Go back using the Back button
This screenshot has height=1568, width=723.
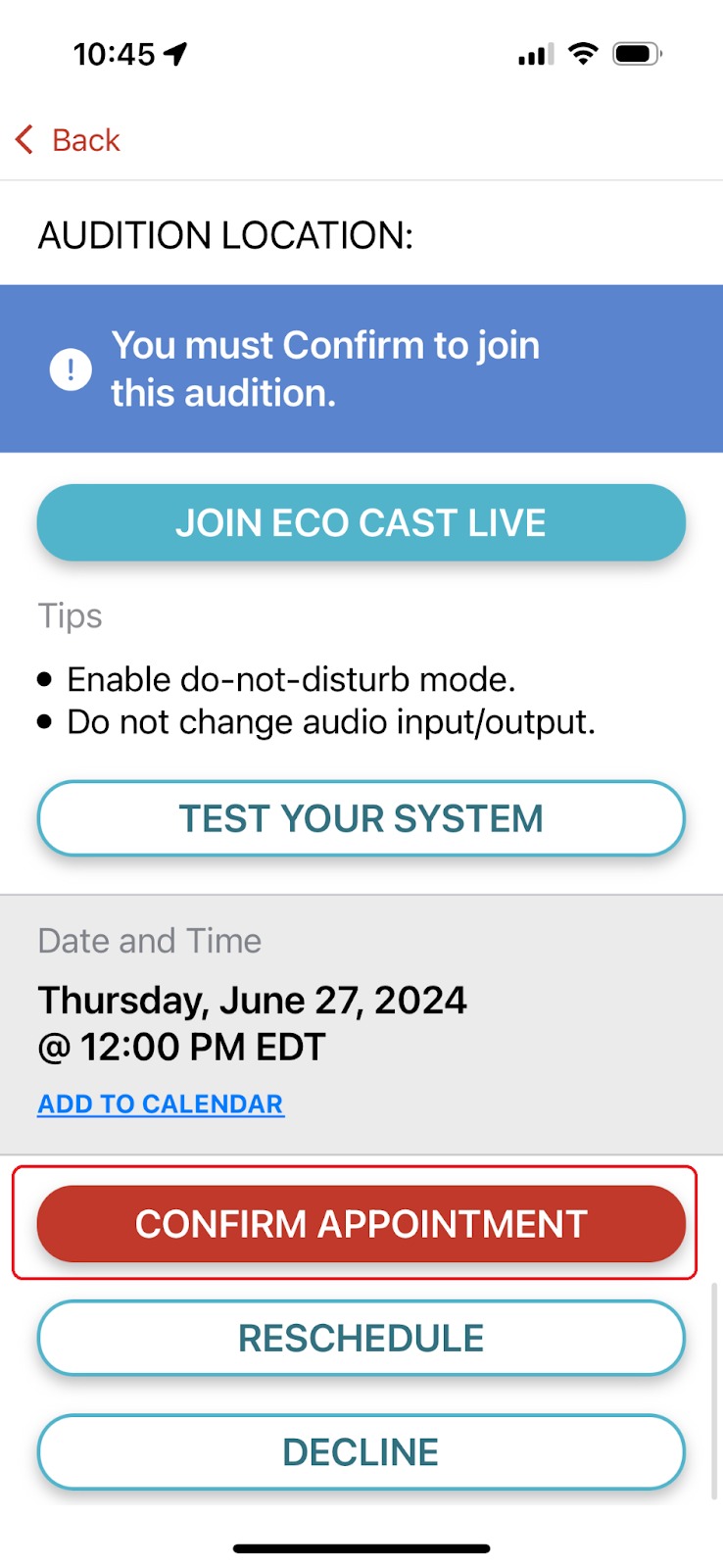point(68,140)
